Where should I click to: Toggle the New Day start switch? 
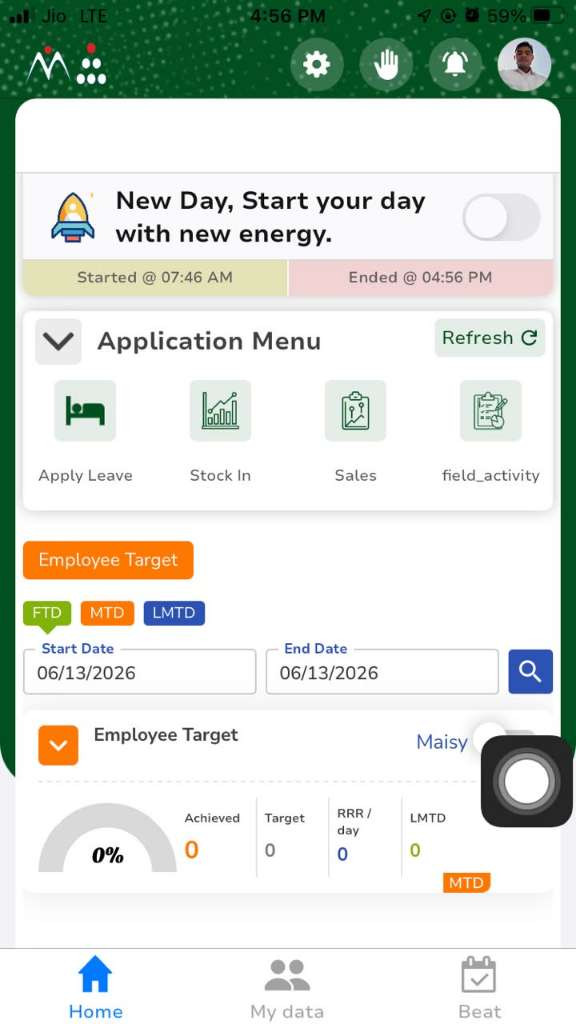[502, 217]
